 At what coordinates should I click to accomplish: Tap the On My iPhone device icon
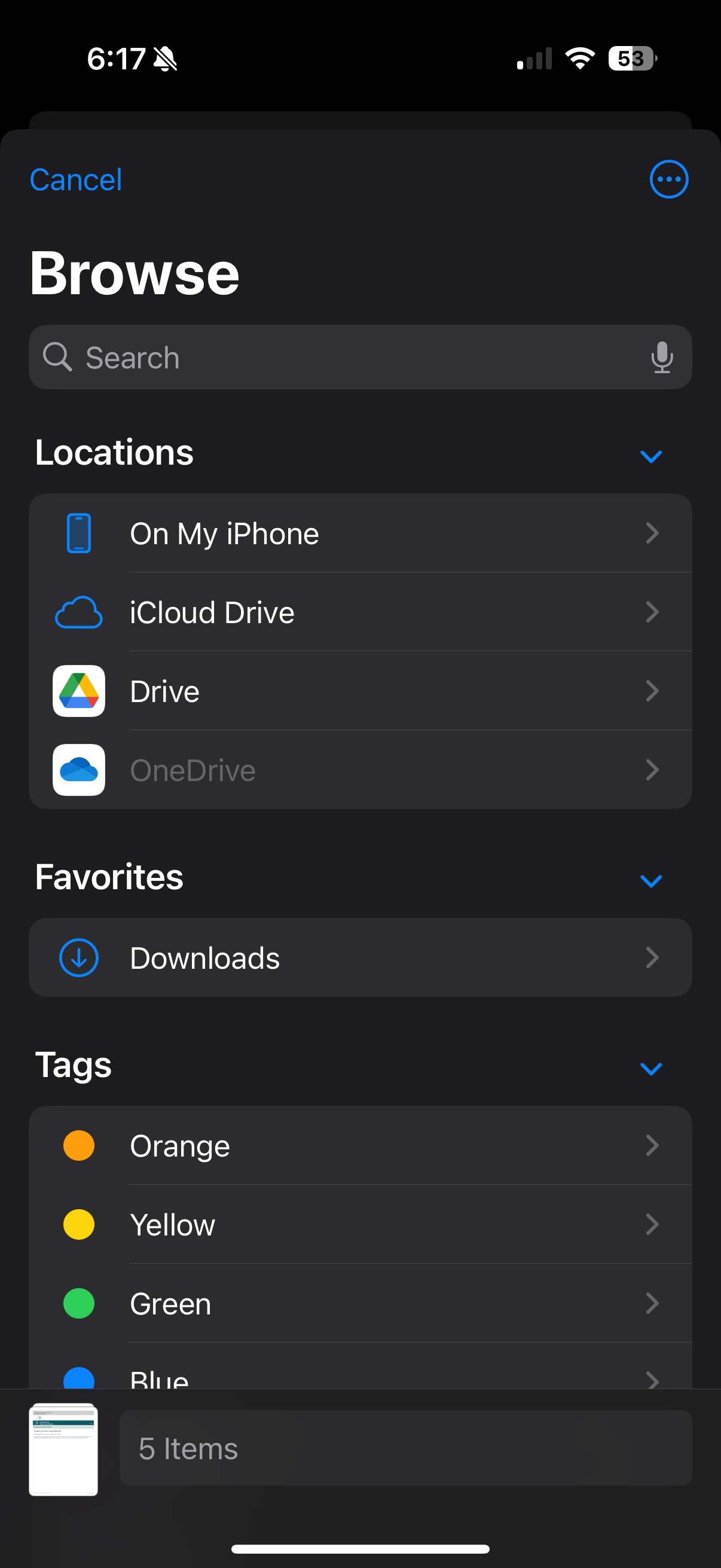[78, 532]
